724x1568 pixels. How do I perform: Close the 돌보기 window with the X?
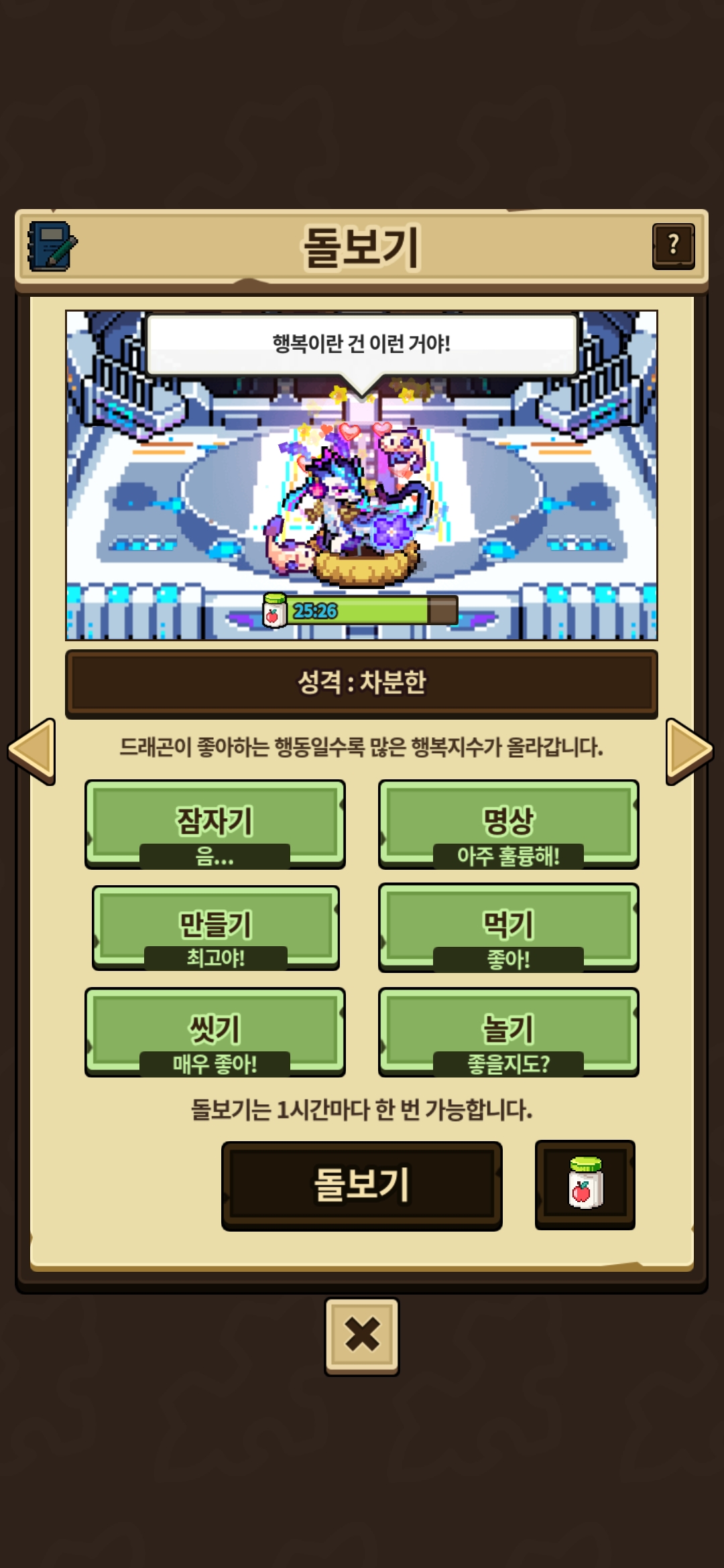tap(362, 1336)
